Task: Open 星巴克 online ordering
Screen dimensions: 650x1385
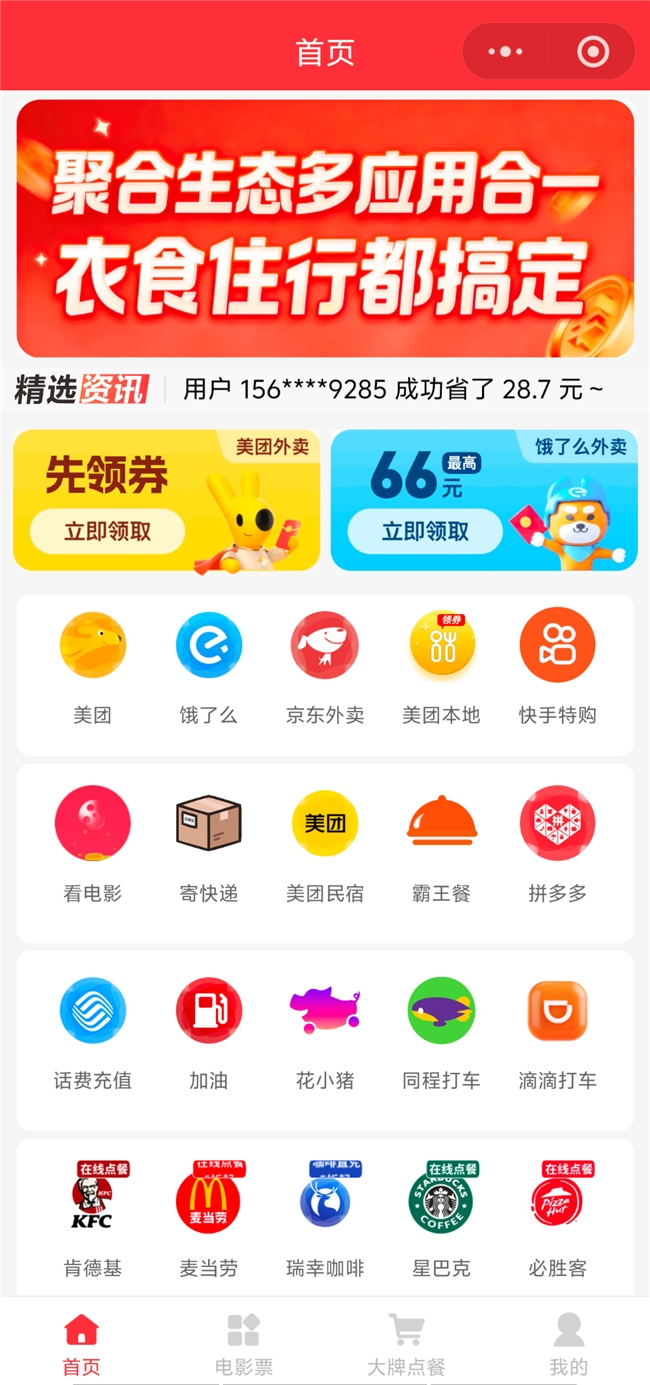Action: click(441, 1219)
